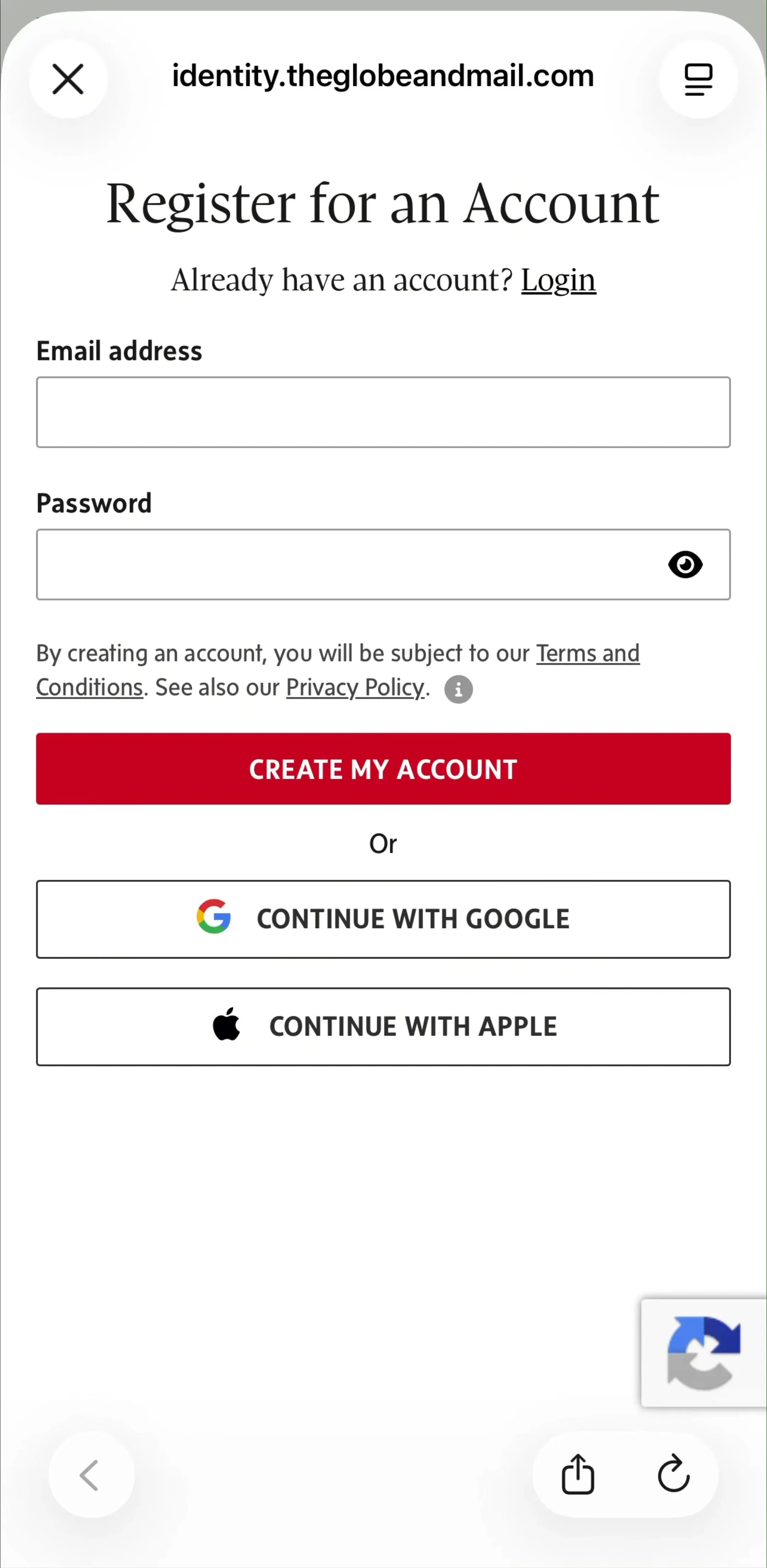Choose Continue with Apple

383,1026
